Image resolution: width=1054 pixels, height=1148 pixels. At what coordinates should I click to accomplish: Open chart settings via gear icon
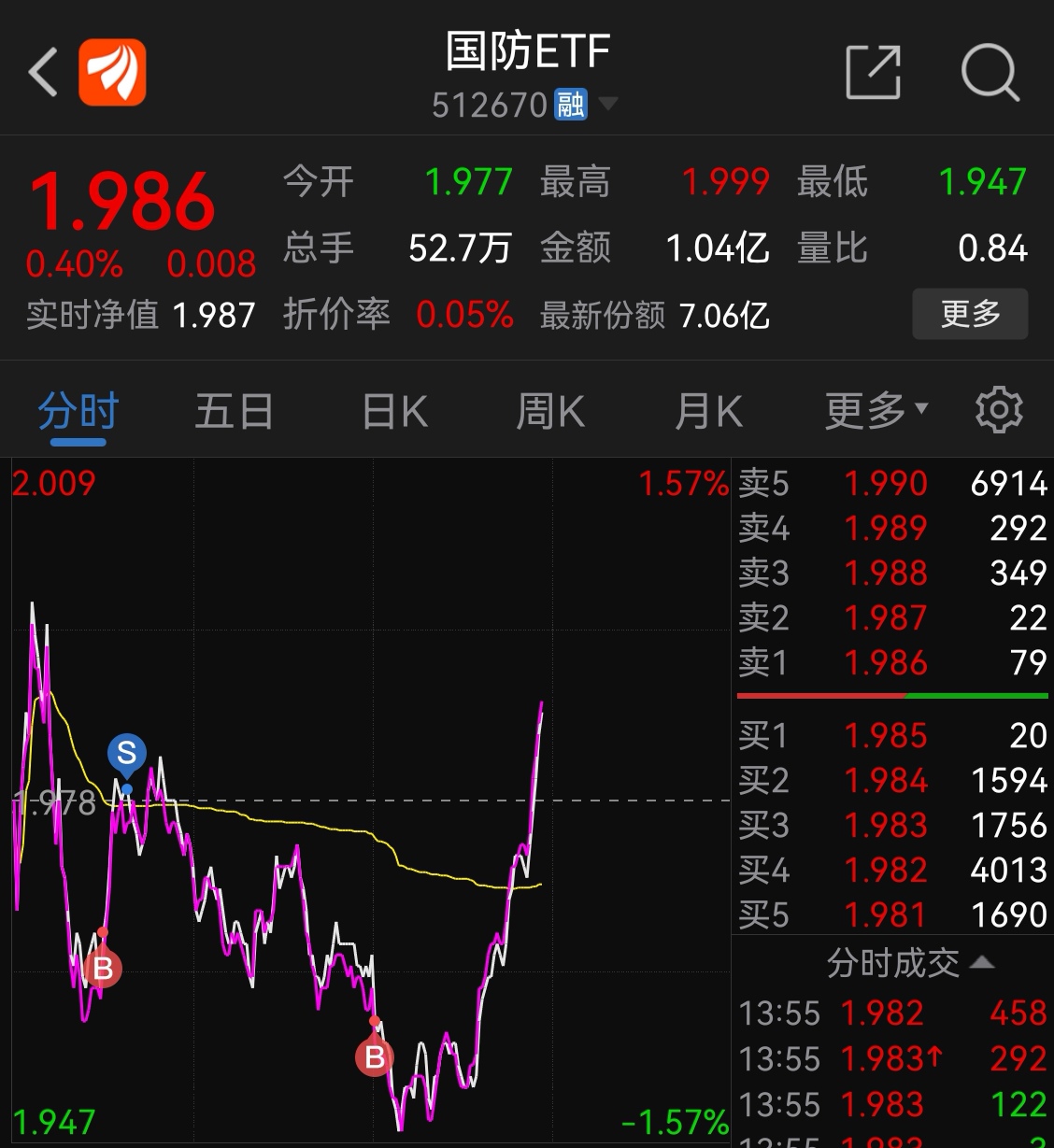tap(1000, 409)
